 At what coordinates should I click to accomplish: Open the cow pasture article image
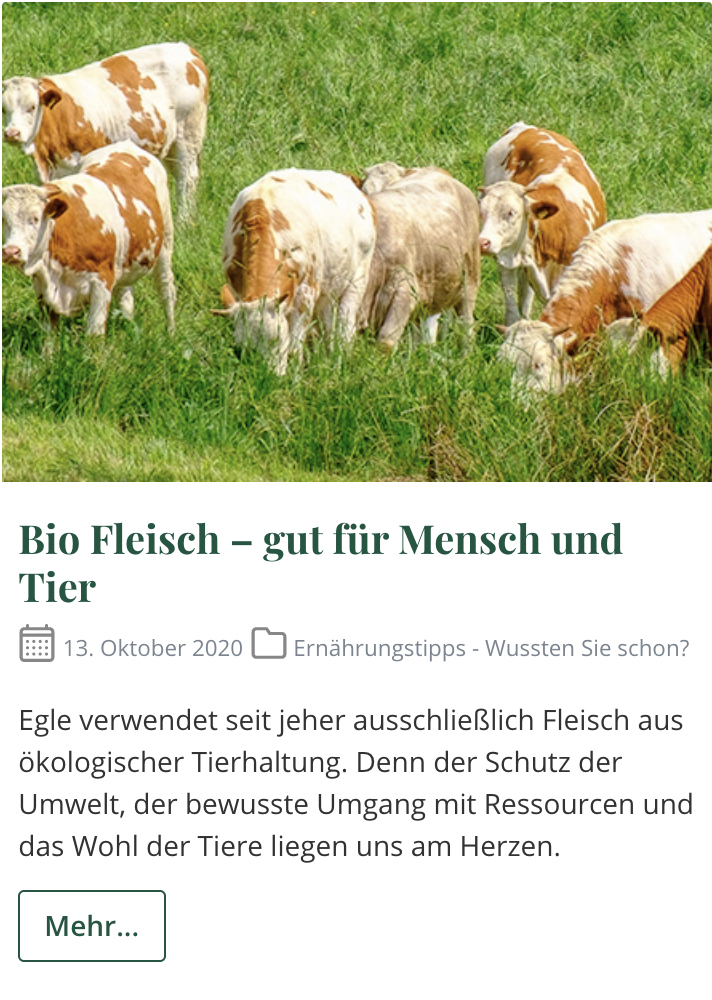356,242
